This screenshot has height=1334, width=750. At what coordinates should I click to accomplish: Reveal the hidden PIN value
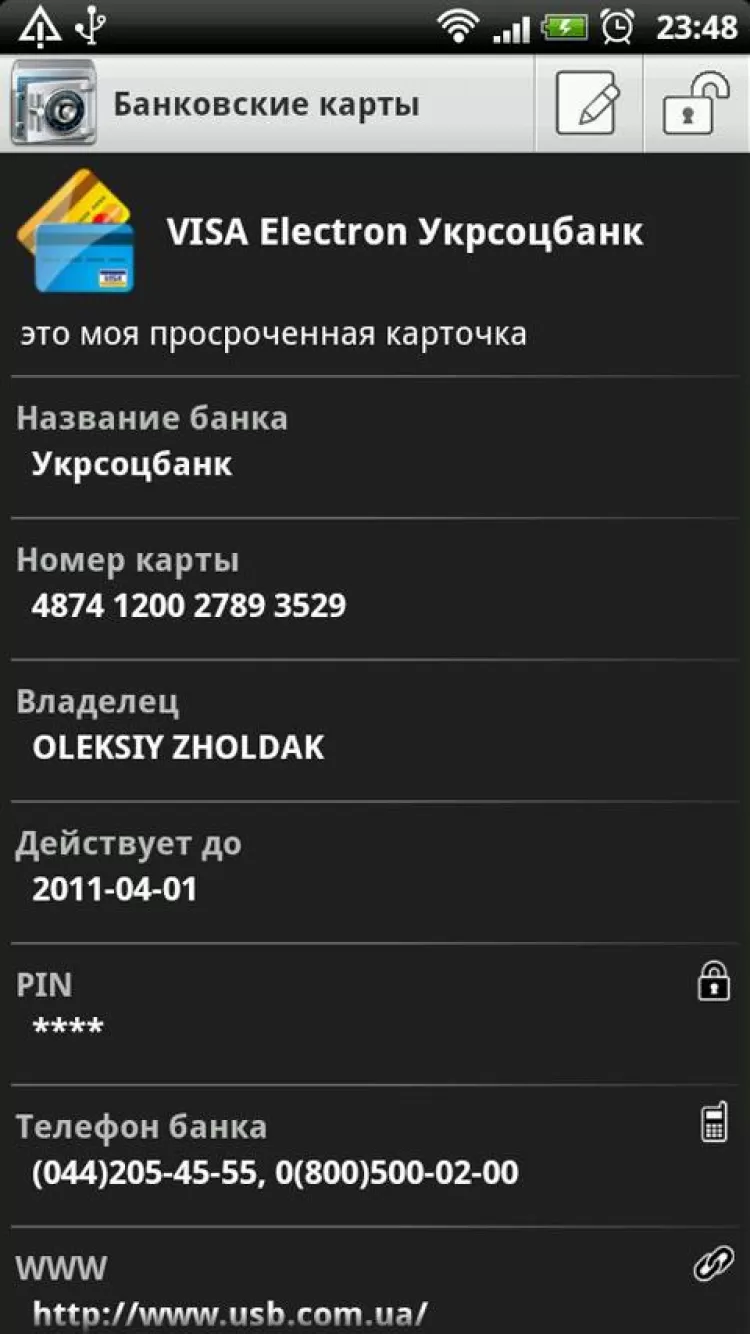coord(713,981)
